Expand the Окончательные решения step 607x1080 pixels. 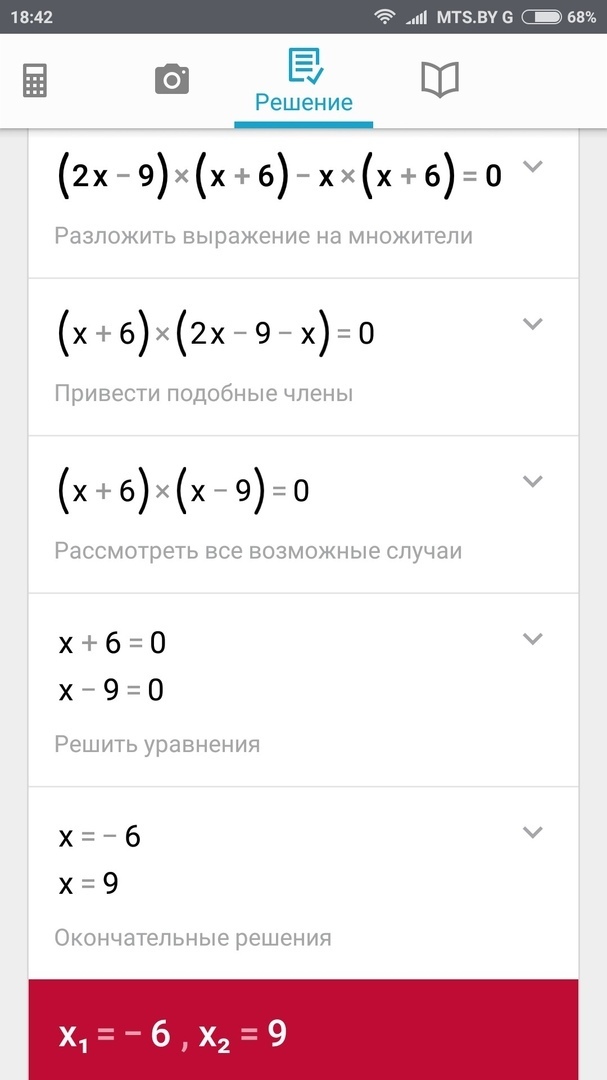(x=533, y=832)
